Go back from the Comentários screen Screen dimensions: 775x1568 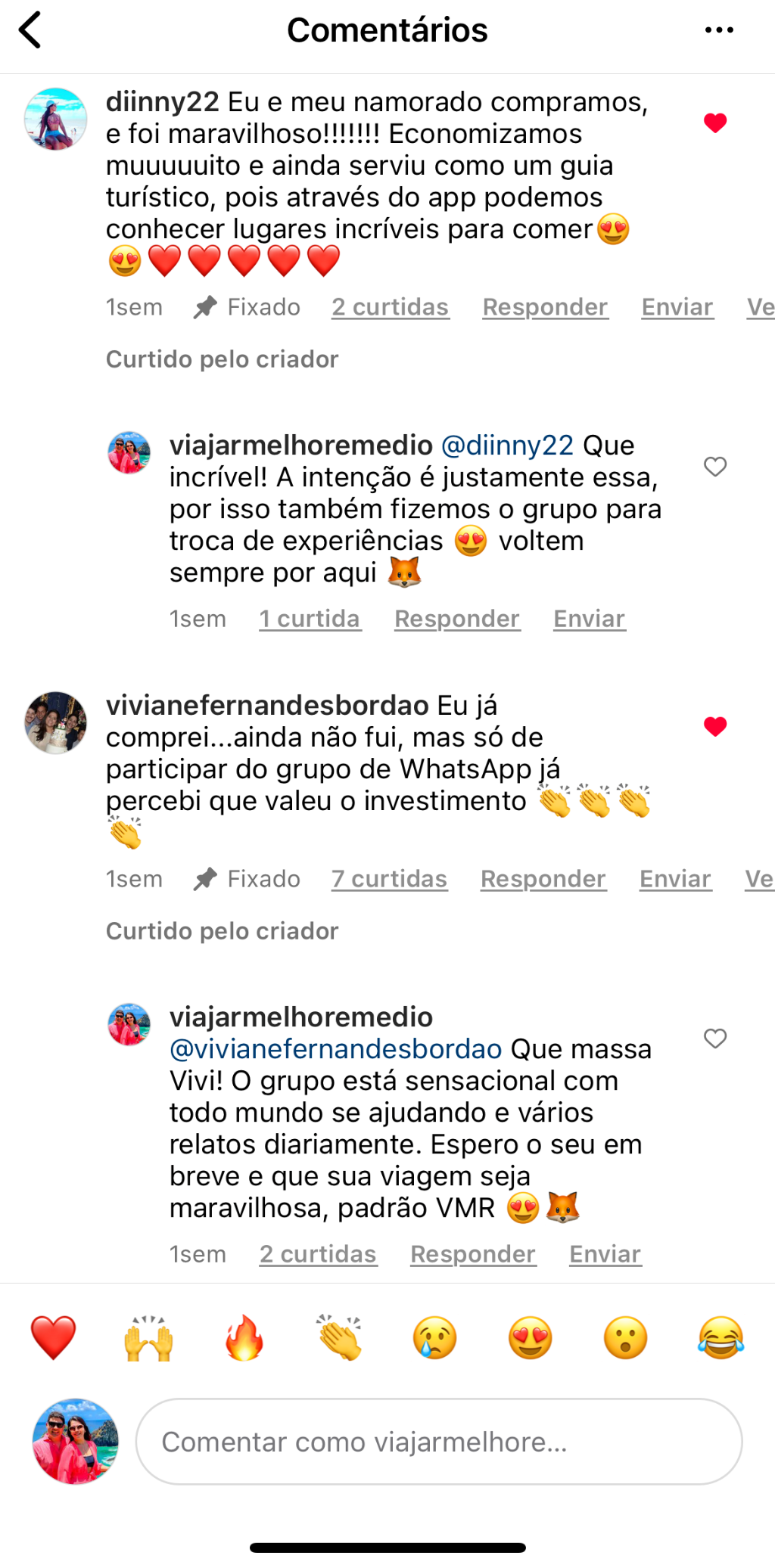[30, 30]
